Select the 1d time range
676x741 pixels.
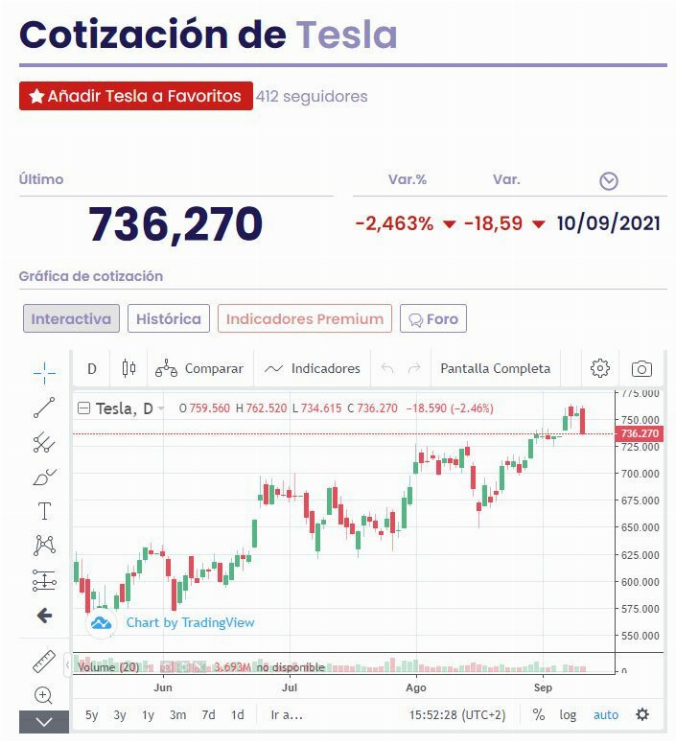pyautogui.click(x=237, y=715)
